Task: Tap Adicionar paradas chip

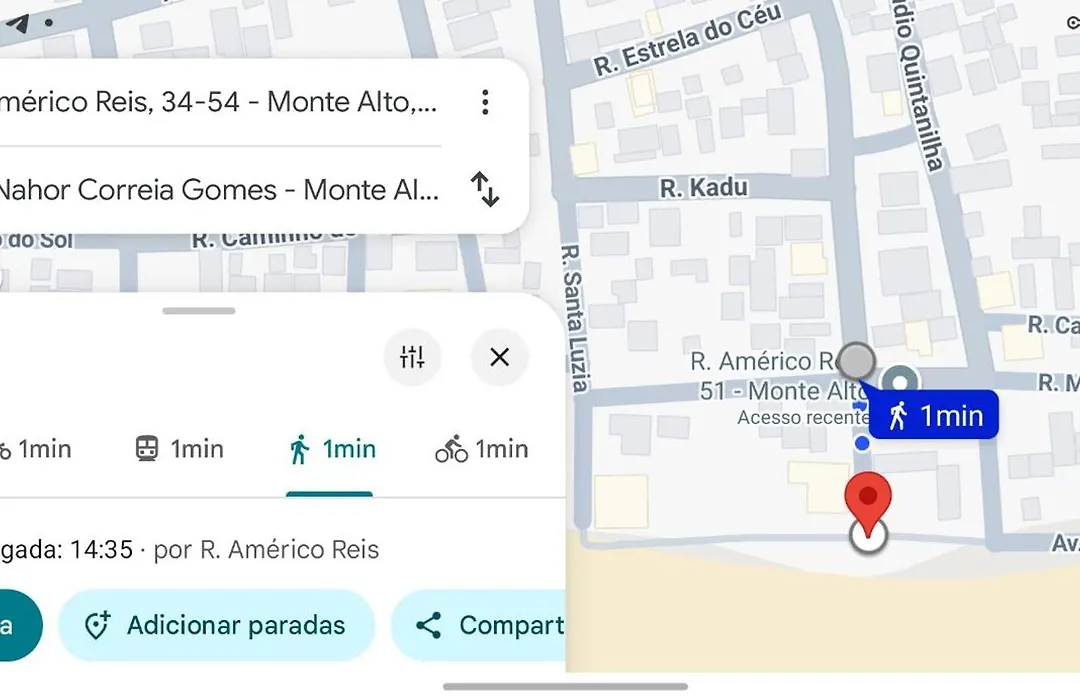Action: click(216, 626)
